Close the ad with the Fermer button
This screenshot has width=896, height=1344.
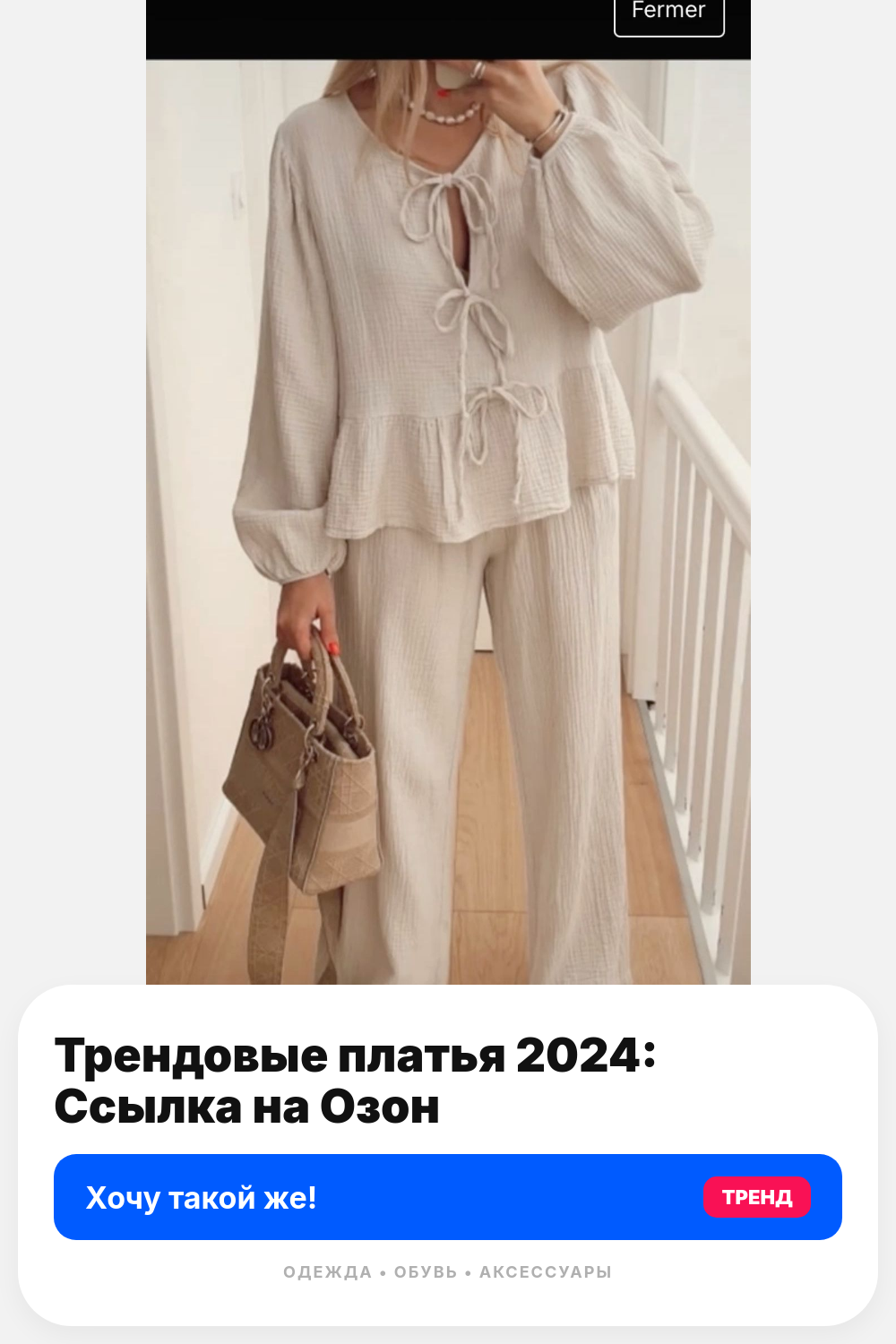(x=668, y=13)
